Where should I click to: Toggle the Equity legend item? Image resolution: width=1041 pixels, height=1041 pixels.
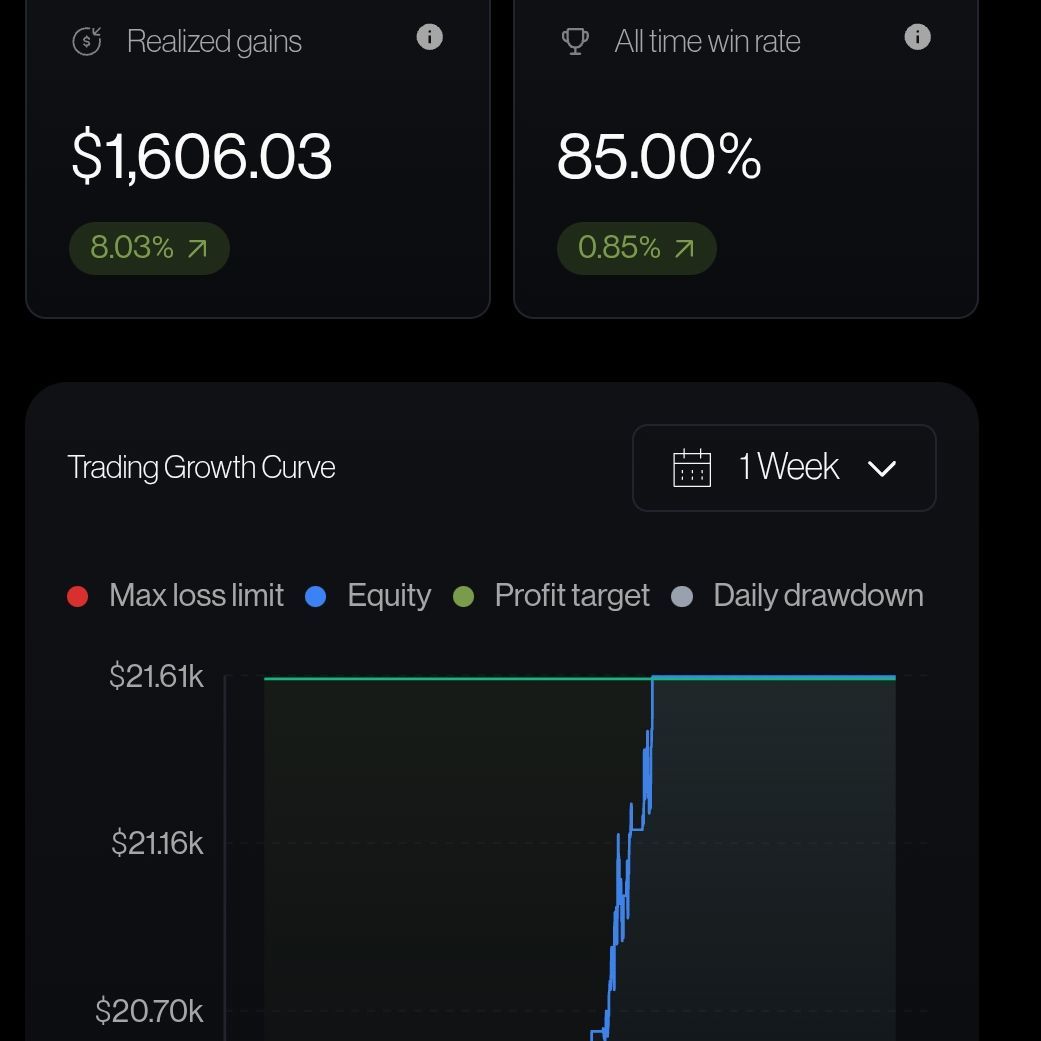[368, 596]
